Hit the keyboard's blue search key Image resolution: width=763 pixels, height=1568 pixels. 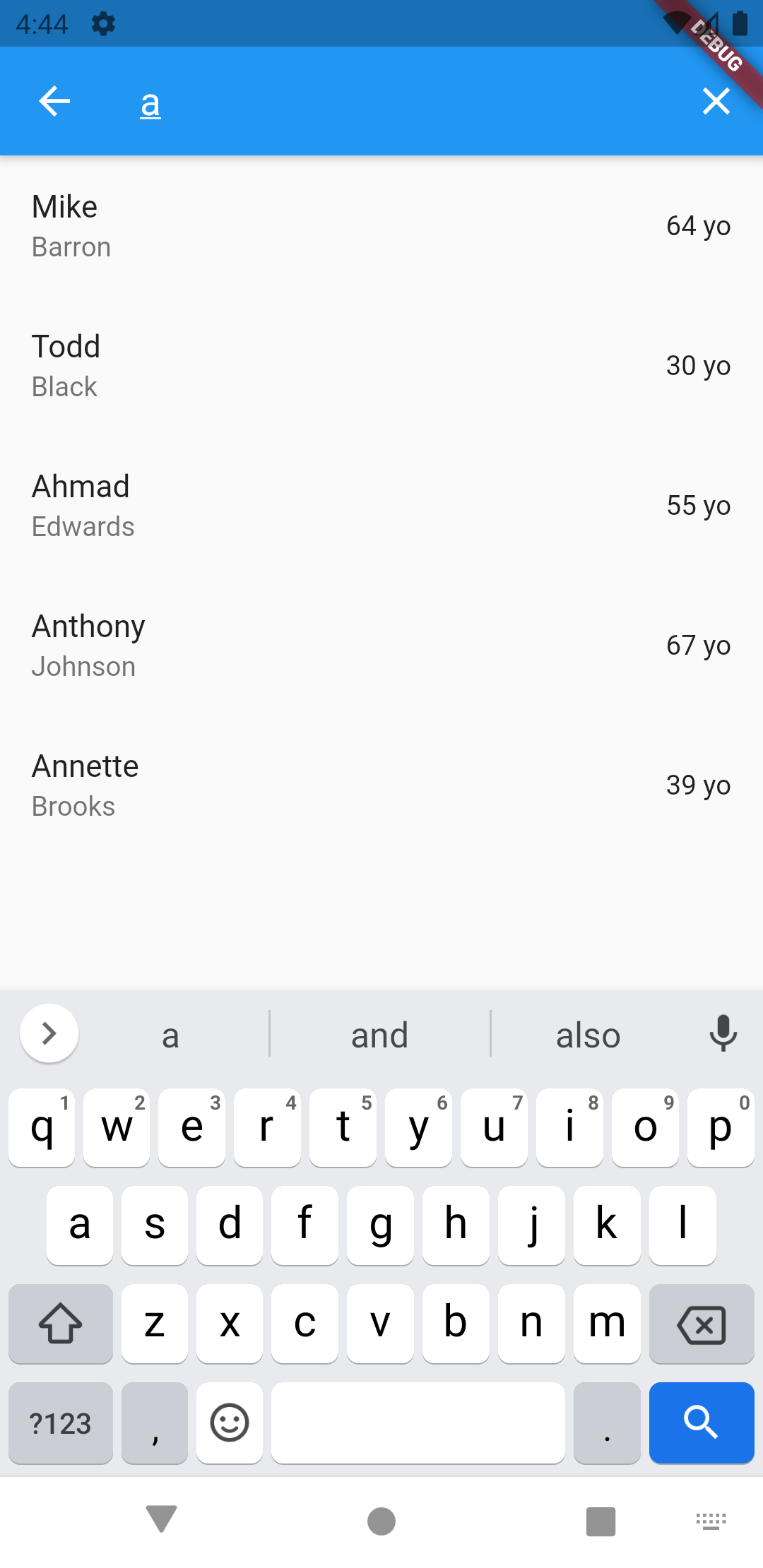[701, 1423]
